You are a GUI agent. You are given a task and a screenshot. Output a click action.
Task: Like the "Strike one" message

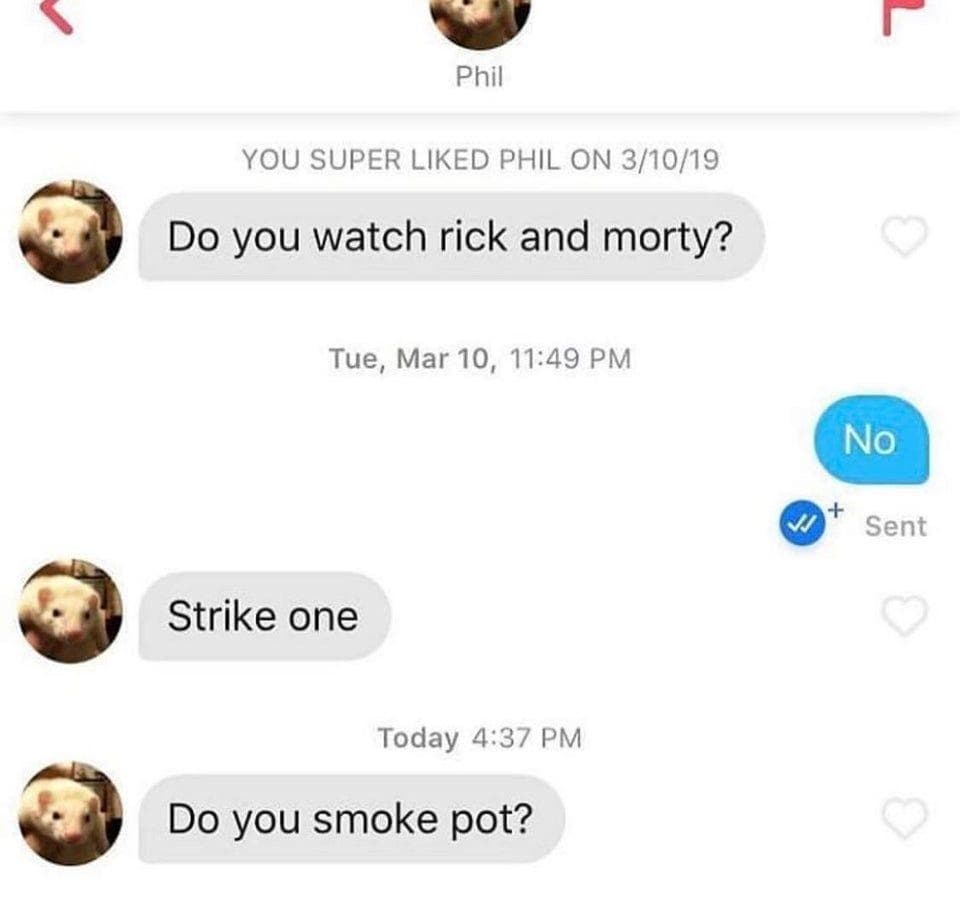coord(904,617)
